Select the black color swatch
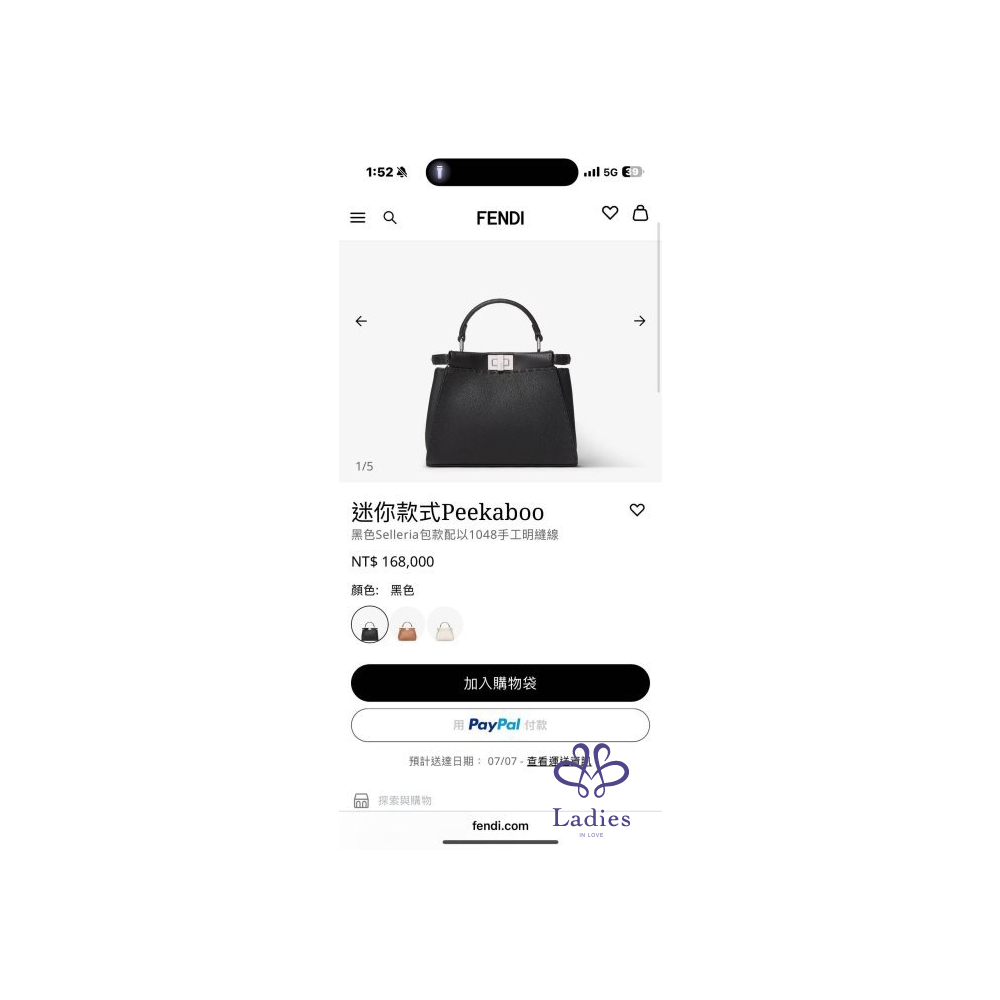Viewport: 1000px width, 1000px height. (x=370, y=625)
